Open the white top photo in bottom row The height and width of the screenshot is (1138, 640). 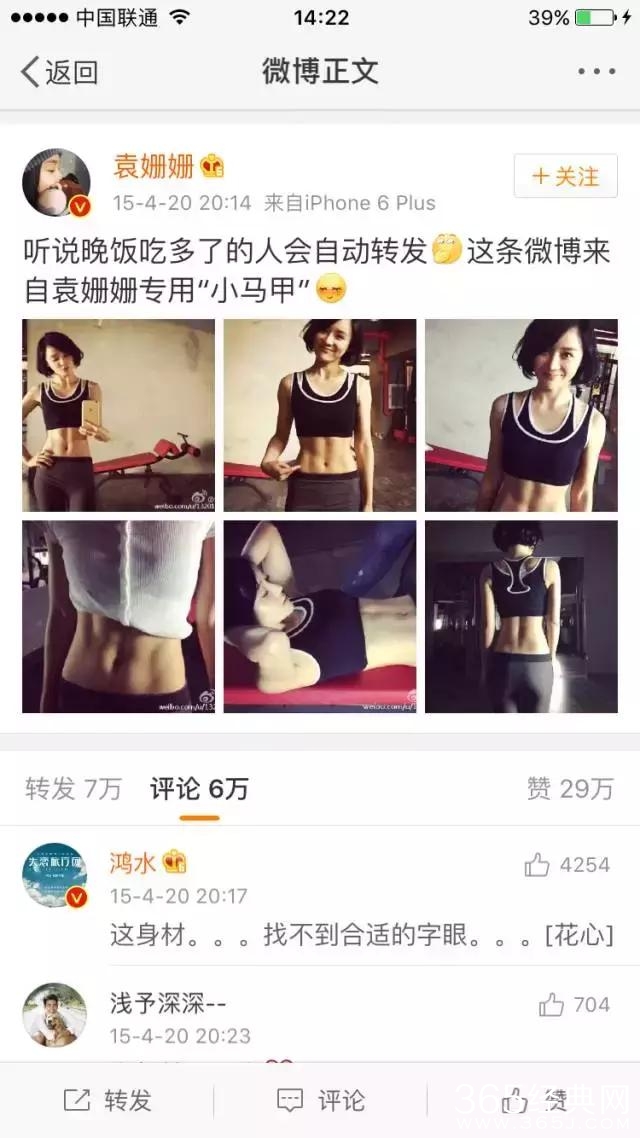coord(118,616)
